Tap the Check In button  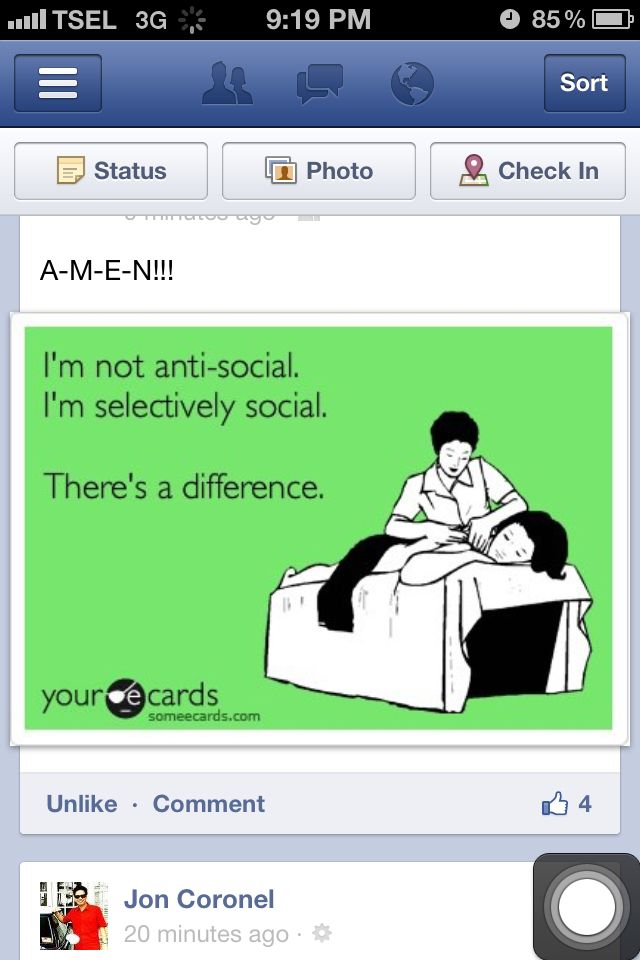coord(528,171)
